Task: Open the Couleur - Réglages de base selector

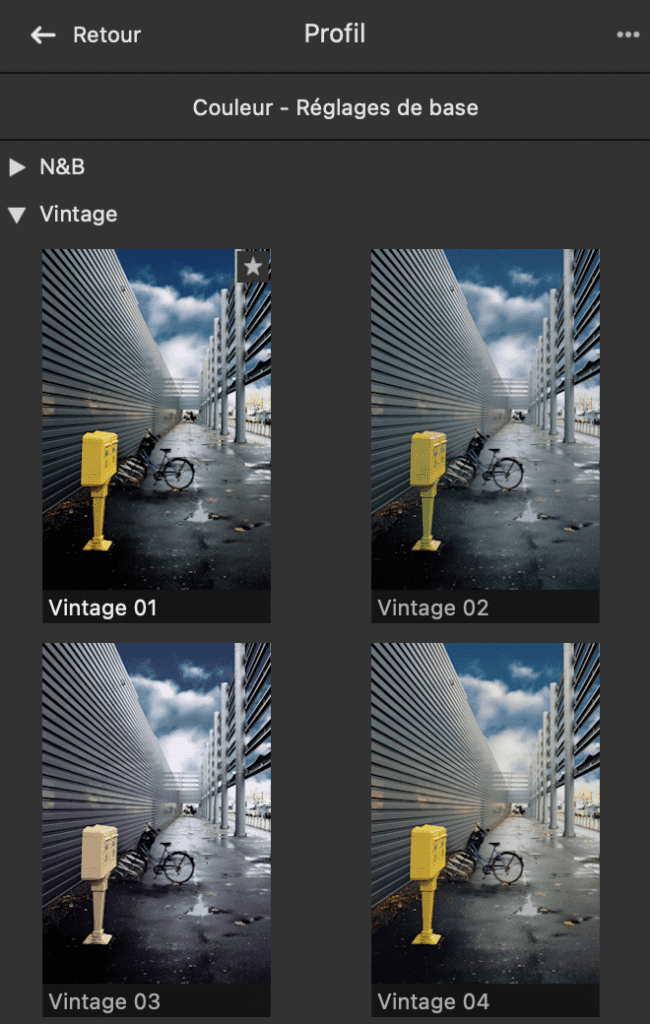Action: pos(335,107)
